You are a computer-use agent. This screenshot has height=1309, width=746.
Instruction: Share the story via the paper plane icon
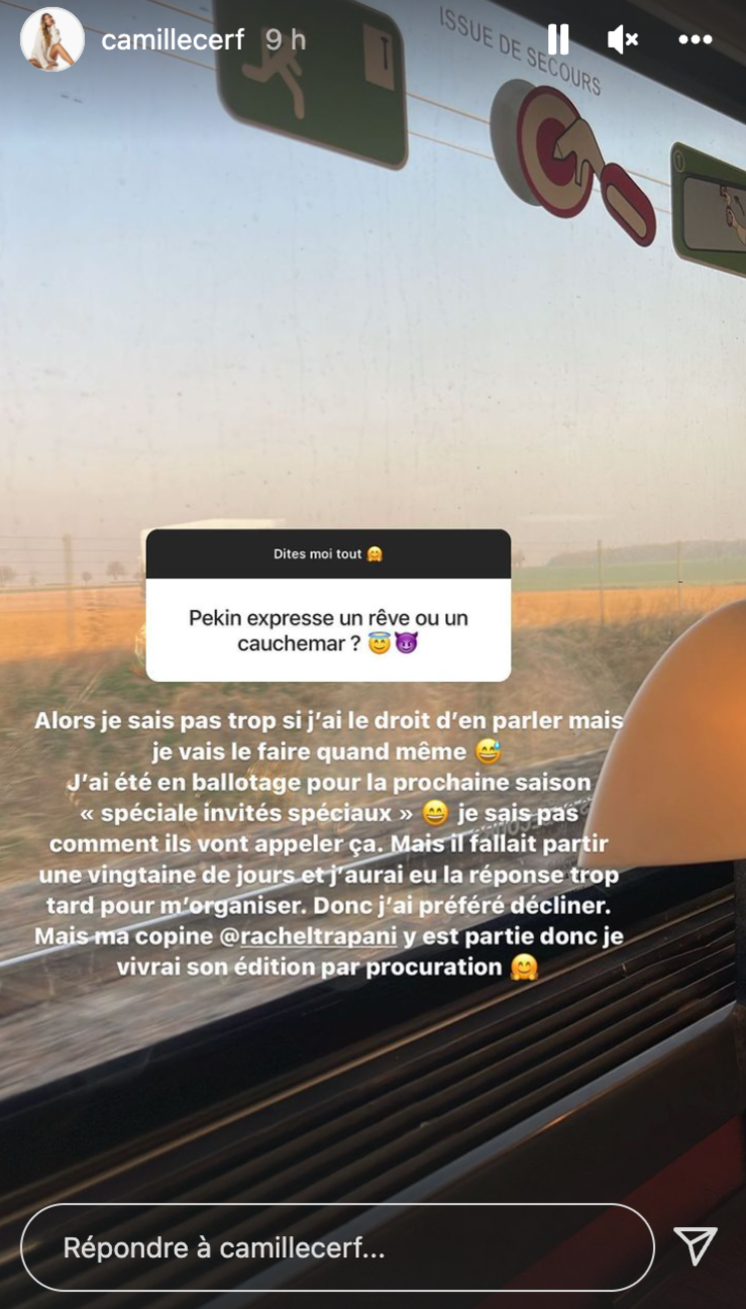click(695, 1246)
